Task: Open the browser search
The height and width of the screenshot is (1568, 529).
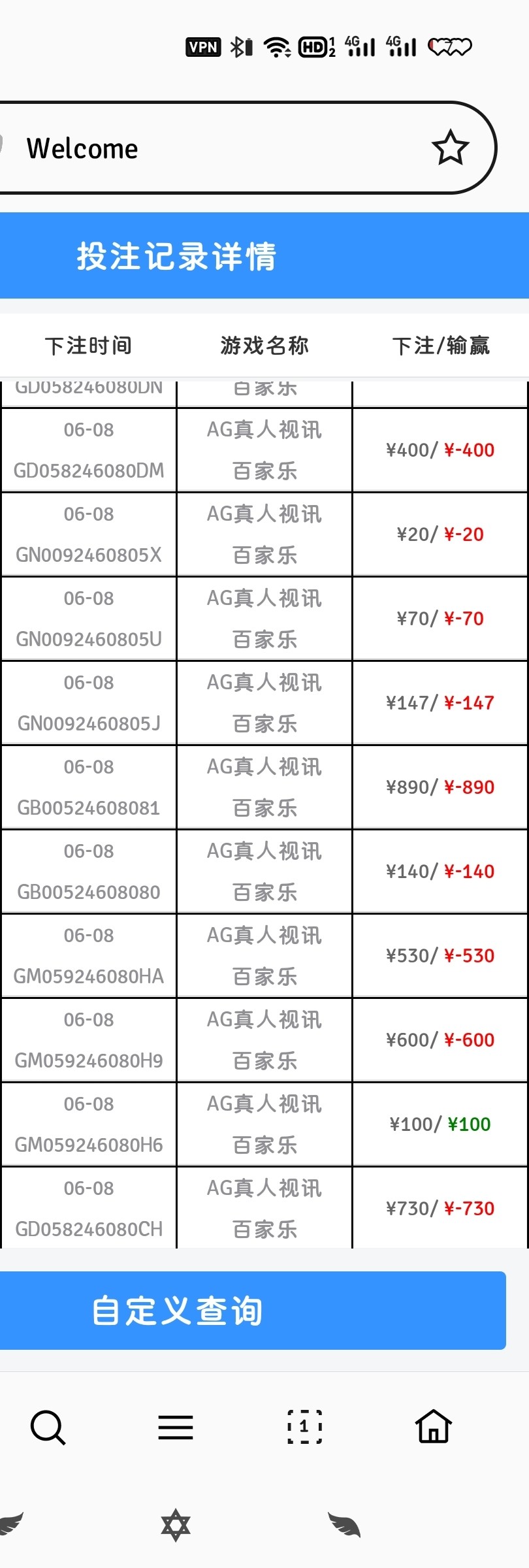Action: (x=48, y=1427)
